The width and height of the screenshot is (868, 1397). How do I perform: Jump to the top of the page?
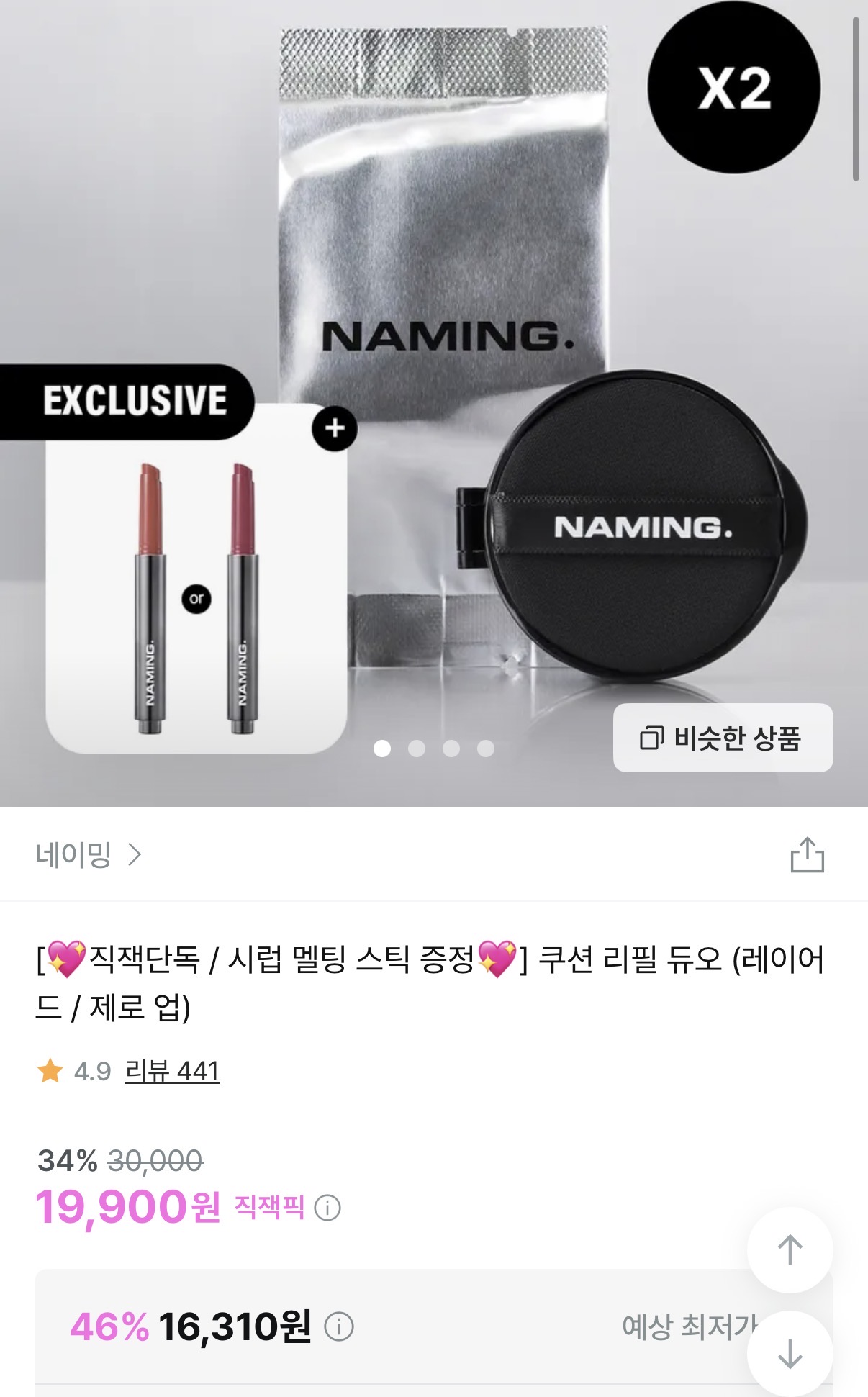click(x=790, y=1249)
